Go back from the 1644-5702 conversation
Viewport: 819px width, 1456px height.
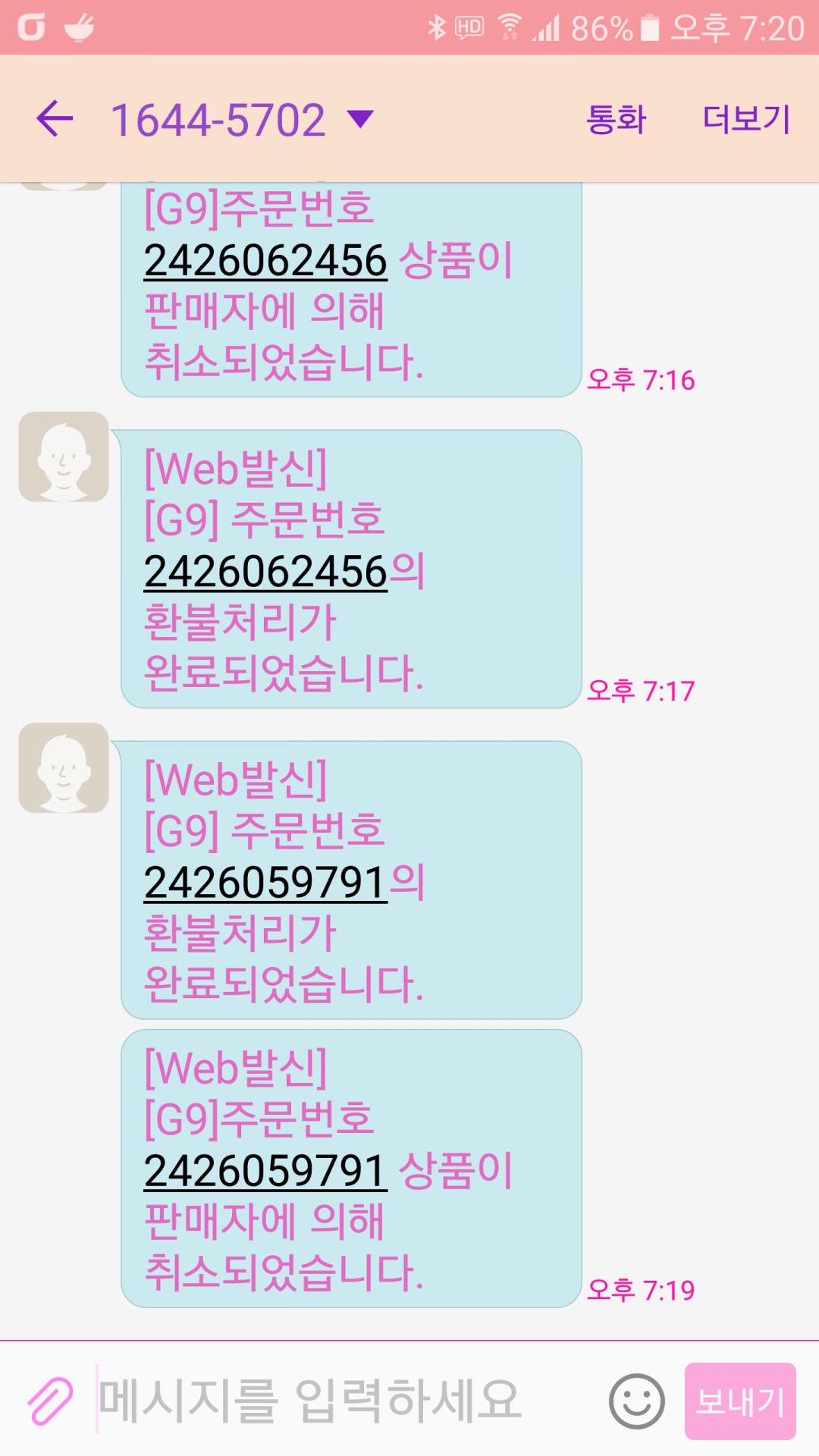coord(55,119)
